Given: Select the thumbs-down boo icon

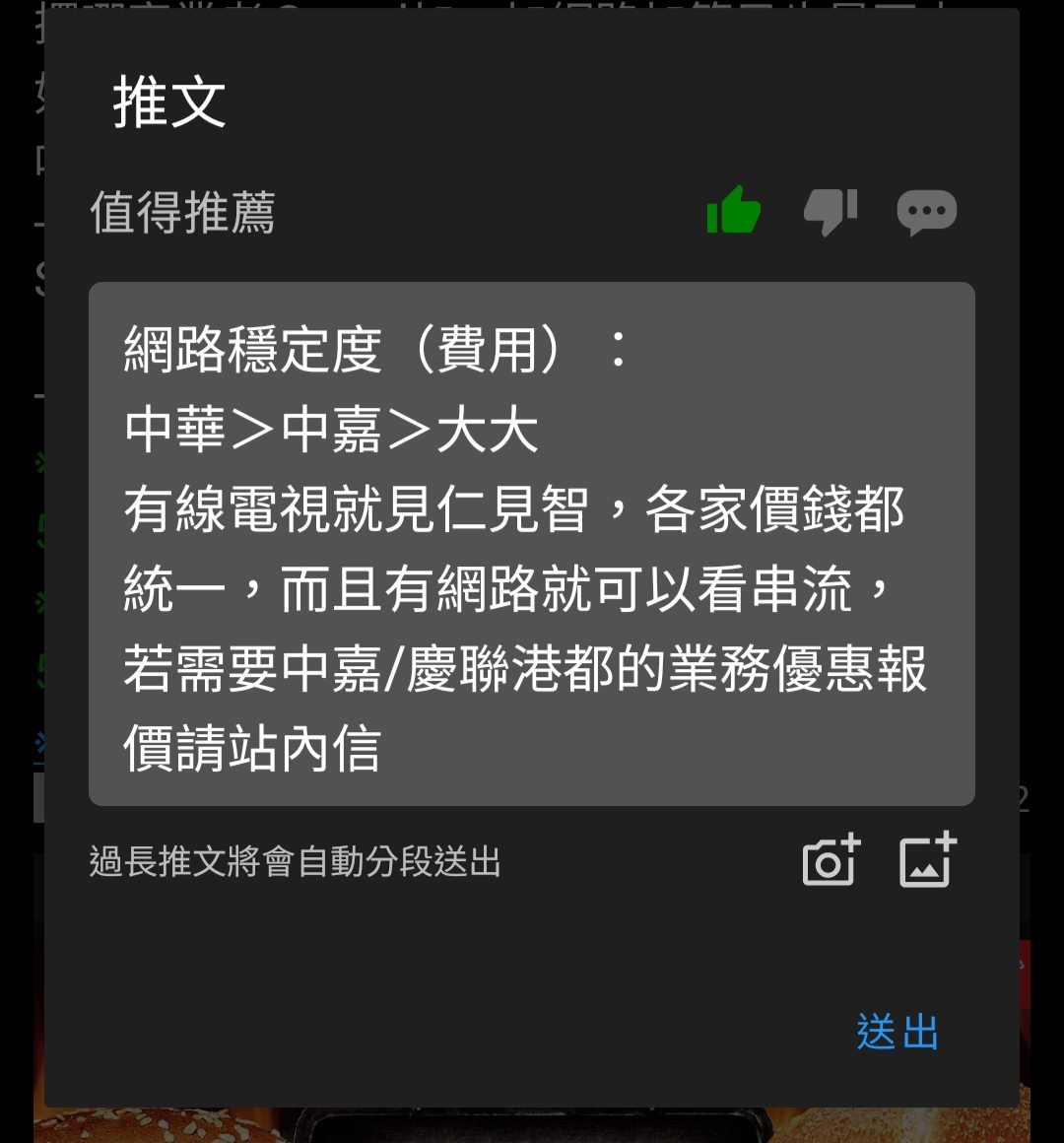Looking at the screenshot, I should point(831,210).
